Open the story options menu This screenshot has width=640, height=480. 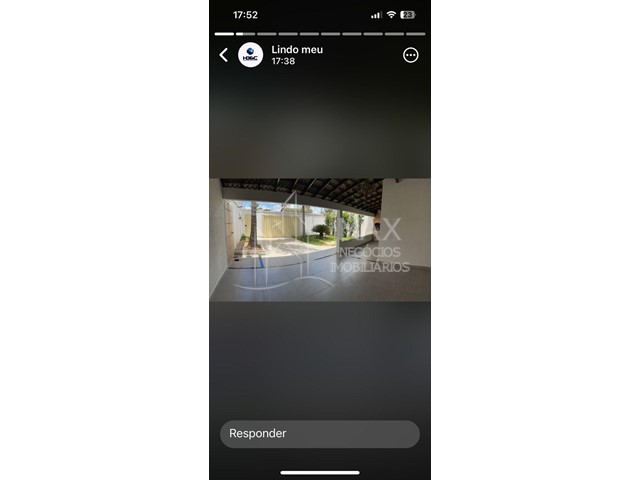[x=410, y=55]
